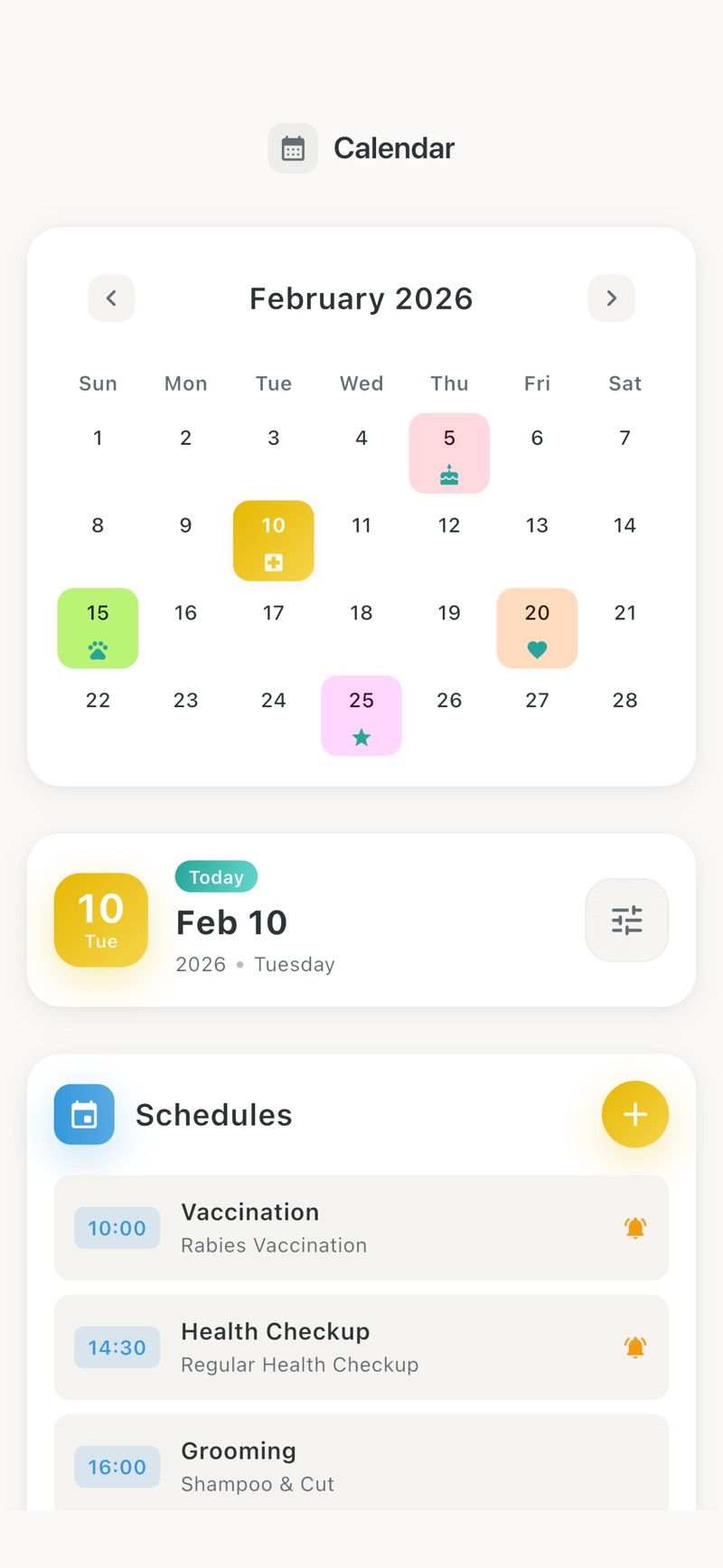Toggle the Today badge on Feb 10
Image resolution: width=723 pixels, height=1568 pixels.
coord(216,876)
